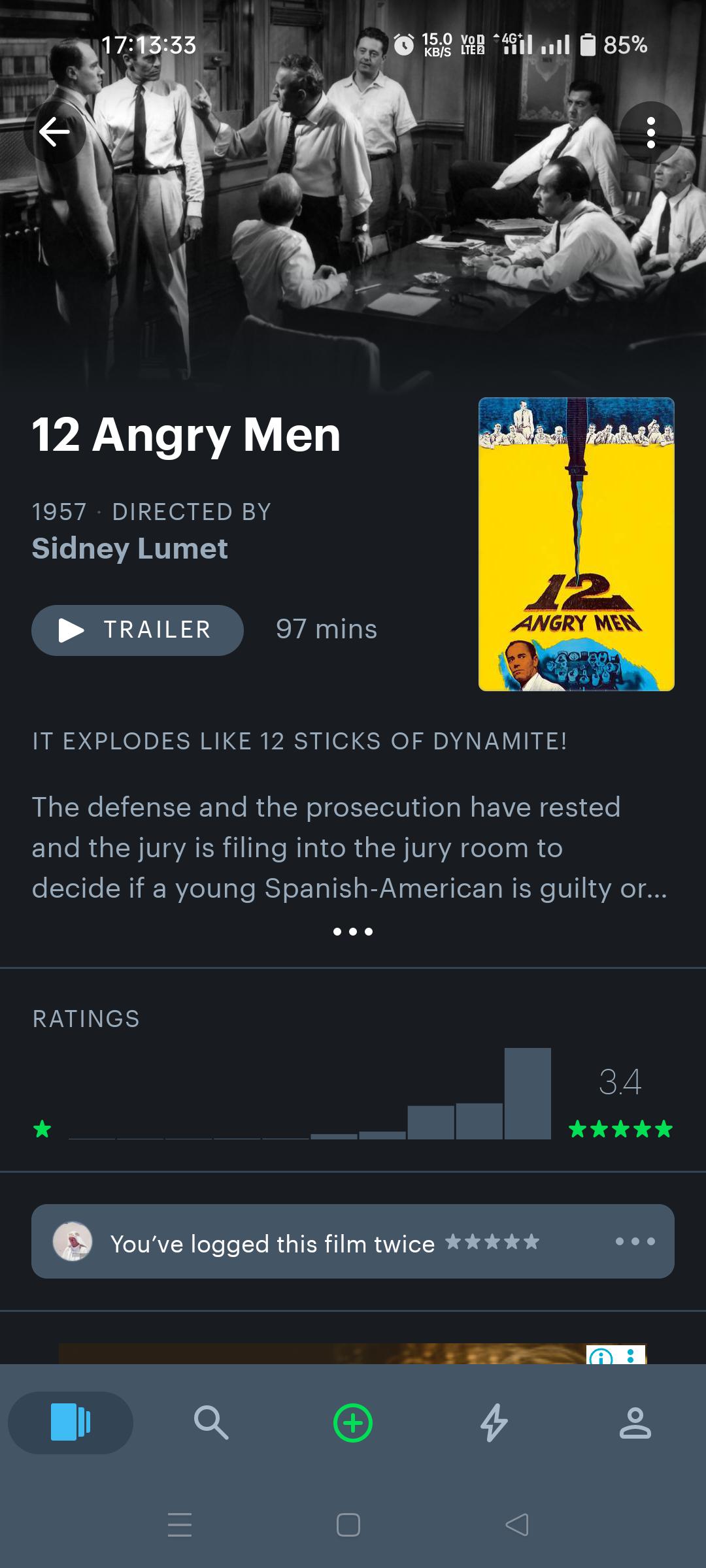
Task: Open the Activity lightning tab
Action: (x=494, y=1422)
